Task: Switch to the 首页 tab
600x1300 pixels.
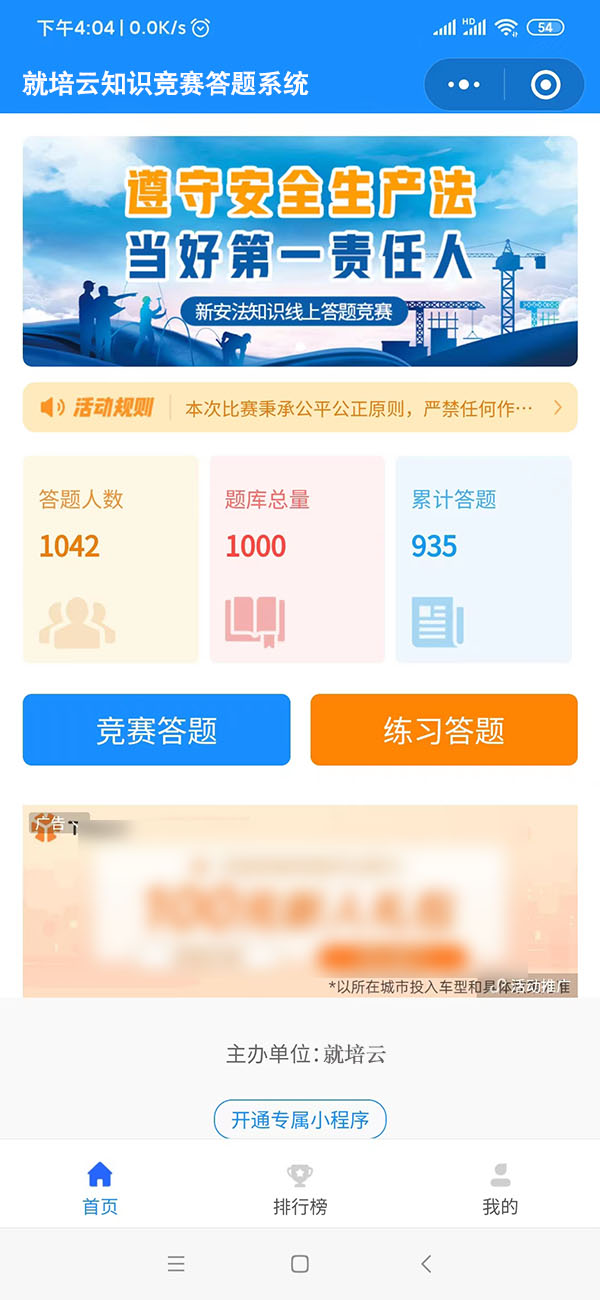Action: [x=100, y=1187]
